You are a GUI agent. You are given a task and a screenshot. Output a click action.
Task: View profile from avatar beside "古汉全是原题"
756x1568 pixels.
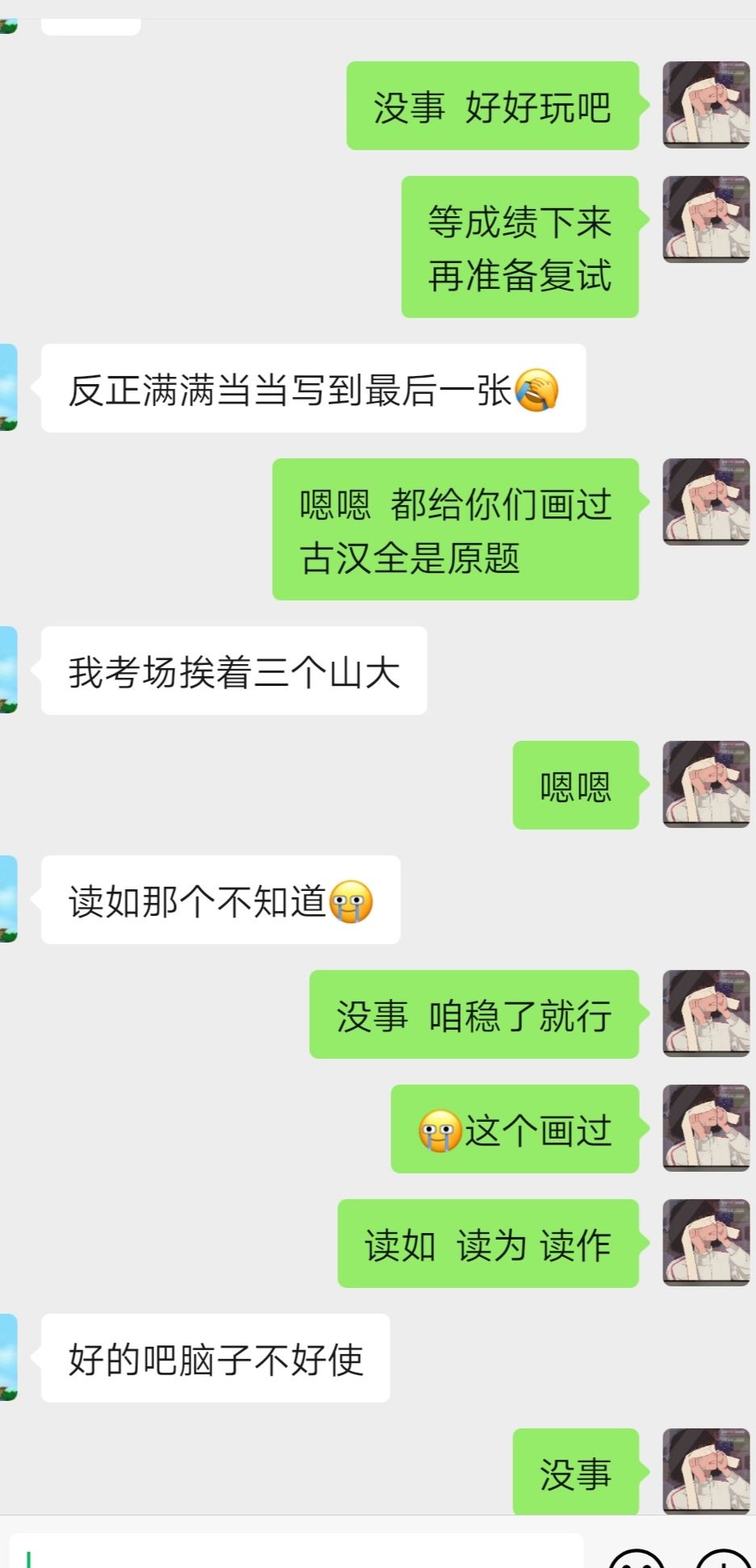(x=706, y=502)
